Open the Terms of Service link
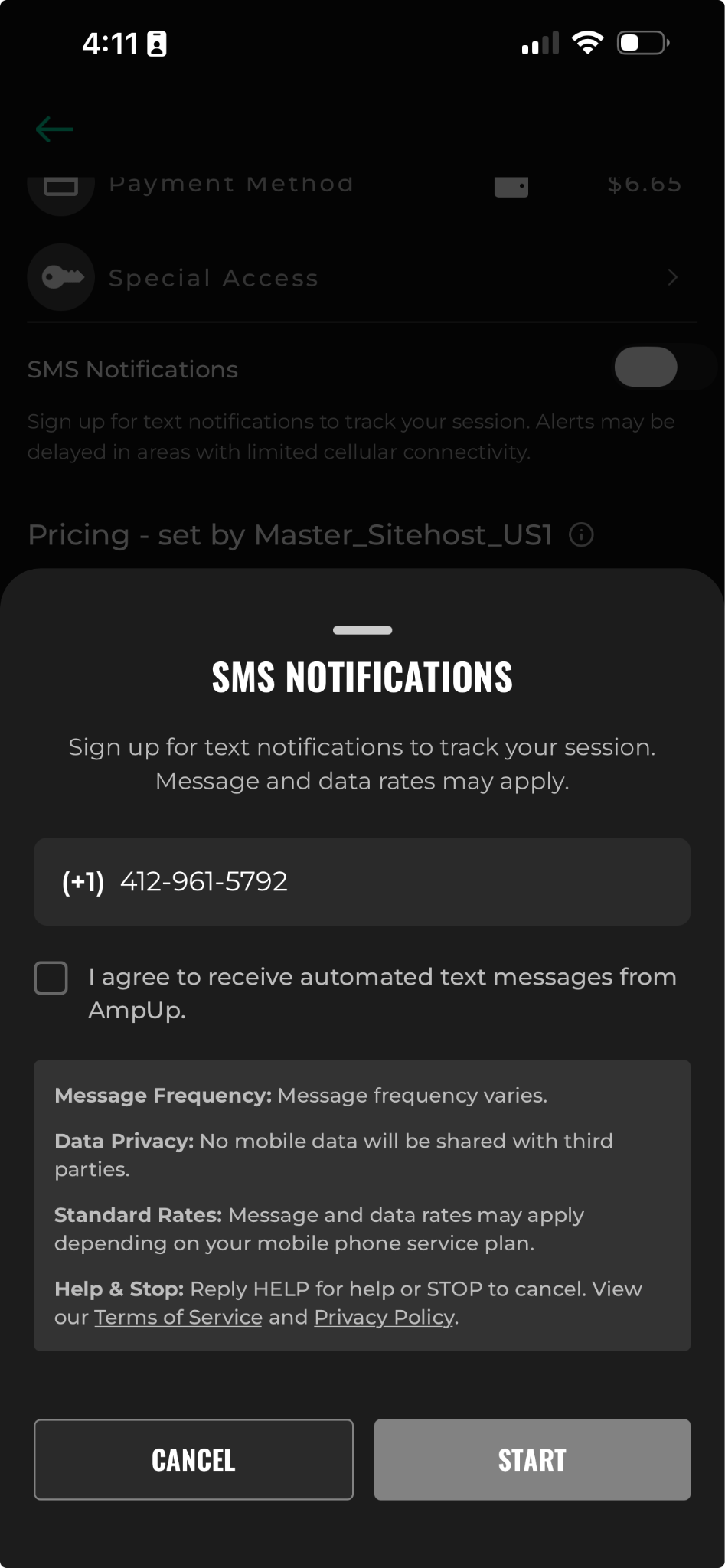This screenshot has height=1568, width=725. tap(178, 1317)
